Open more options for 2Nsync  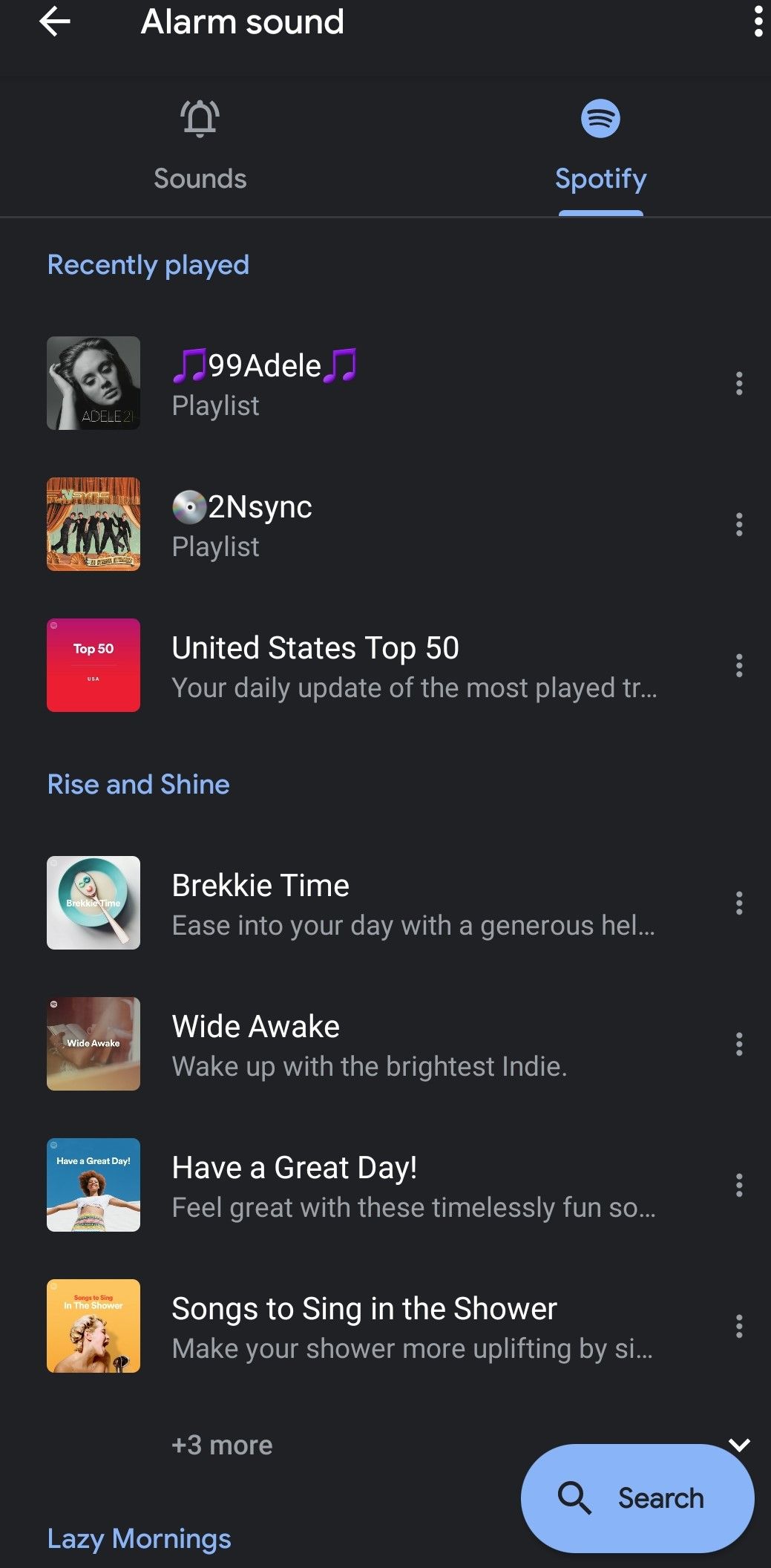click(738, 524)
